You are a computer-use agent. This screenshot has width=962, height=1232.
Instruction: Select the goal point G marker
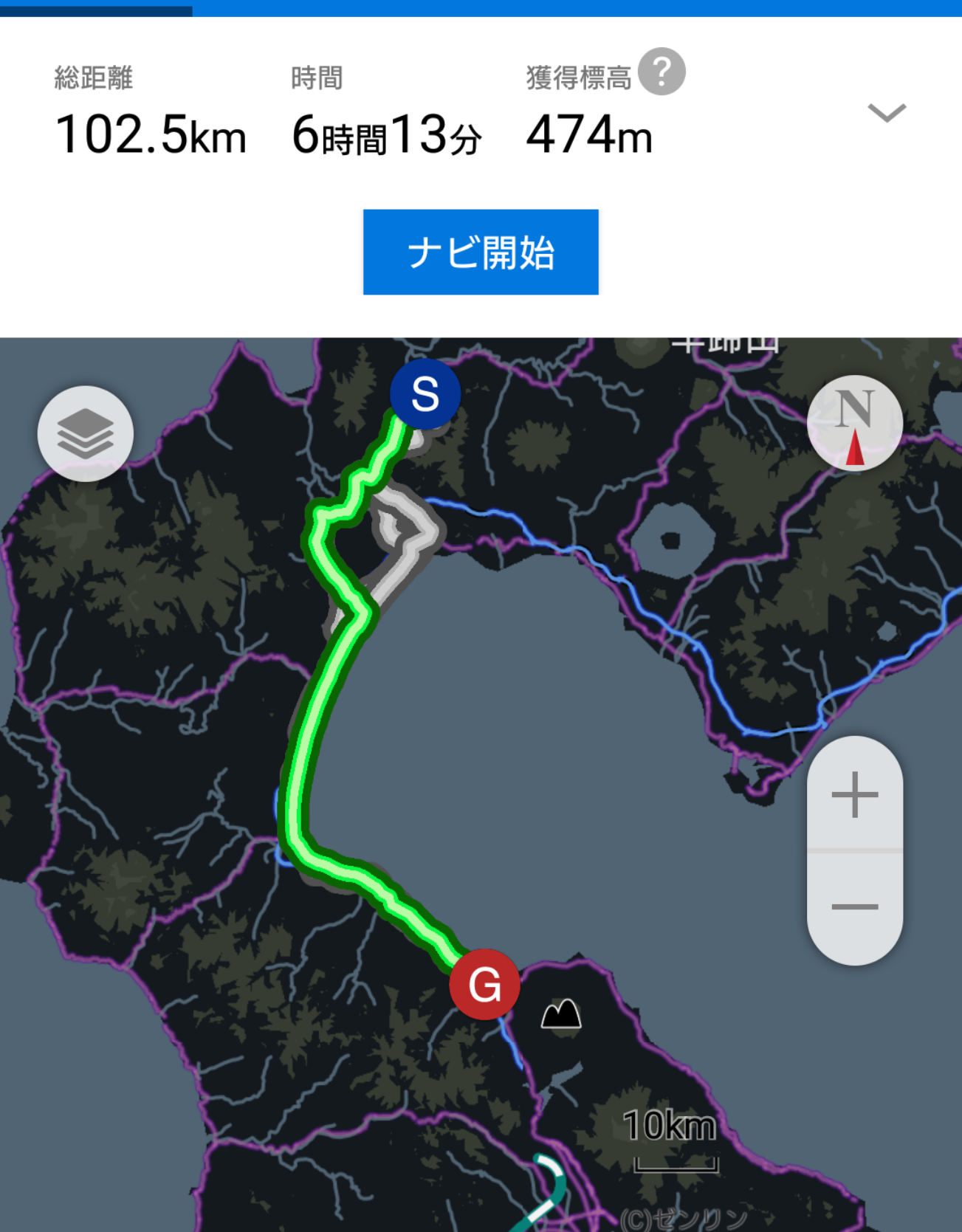click(484, 984)
